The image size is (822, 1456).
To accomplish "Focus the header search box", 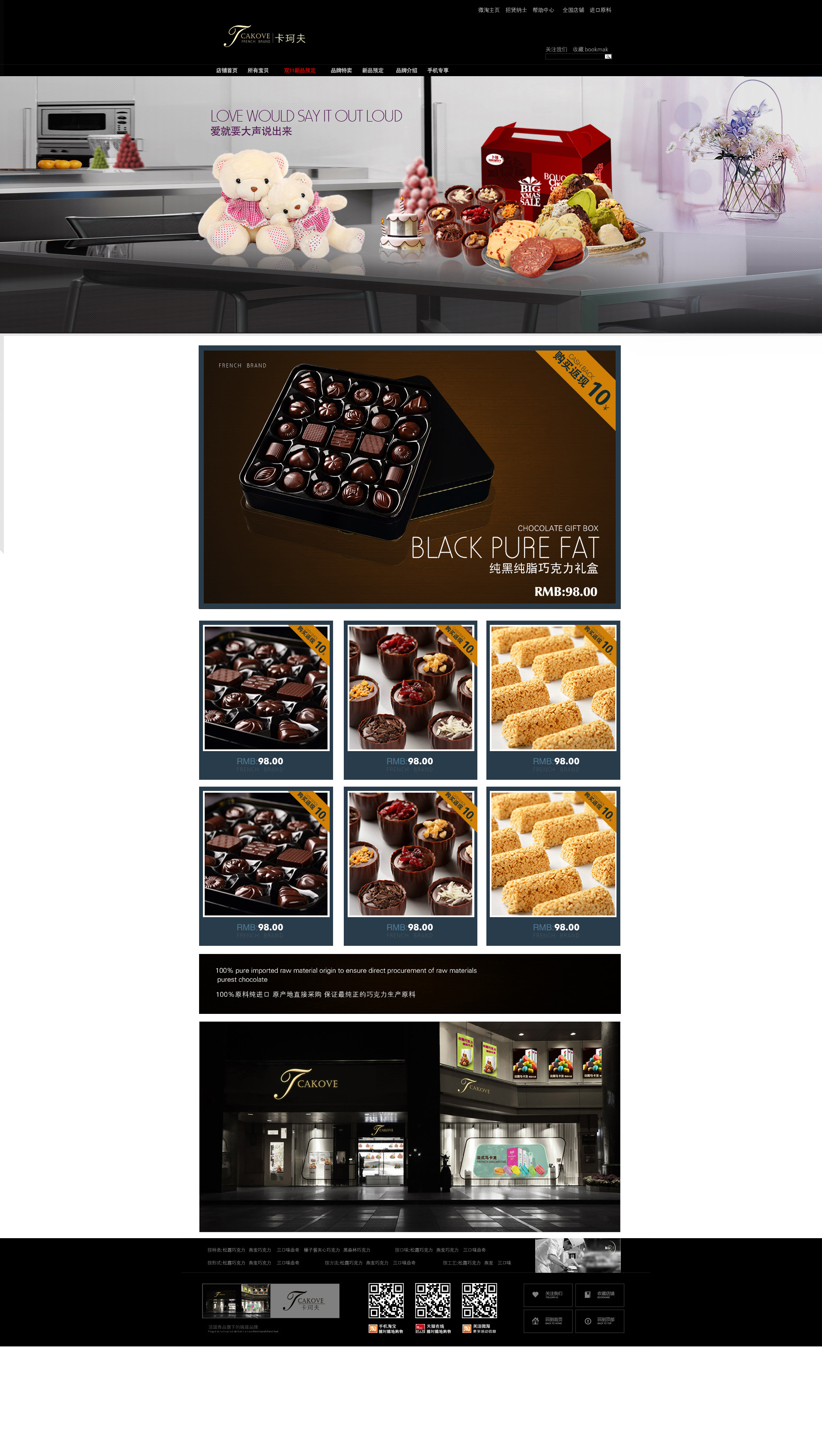I will pyautogui.click(x=574, y=56).
